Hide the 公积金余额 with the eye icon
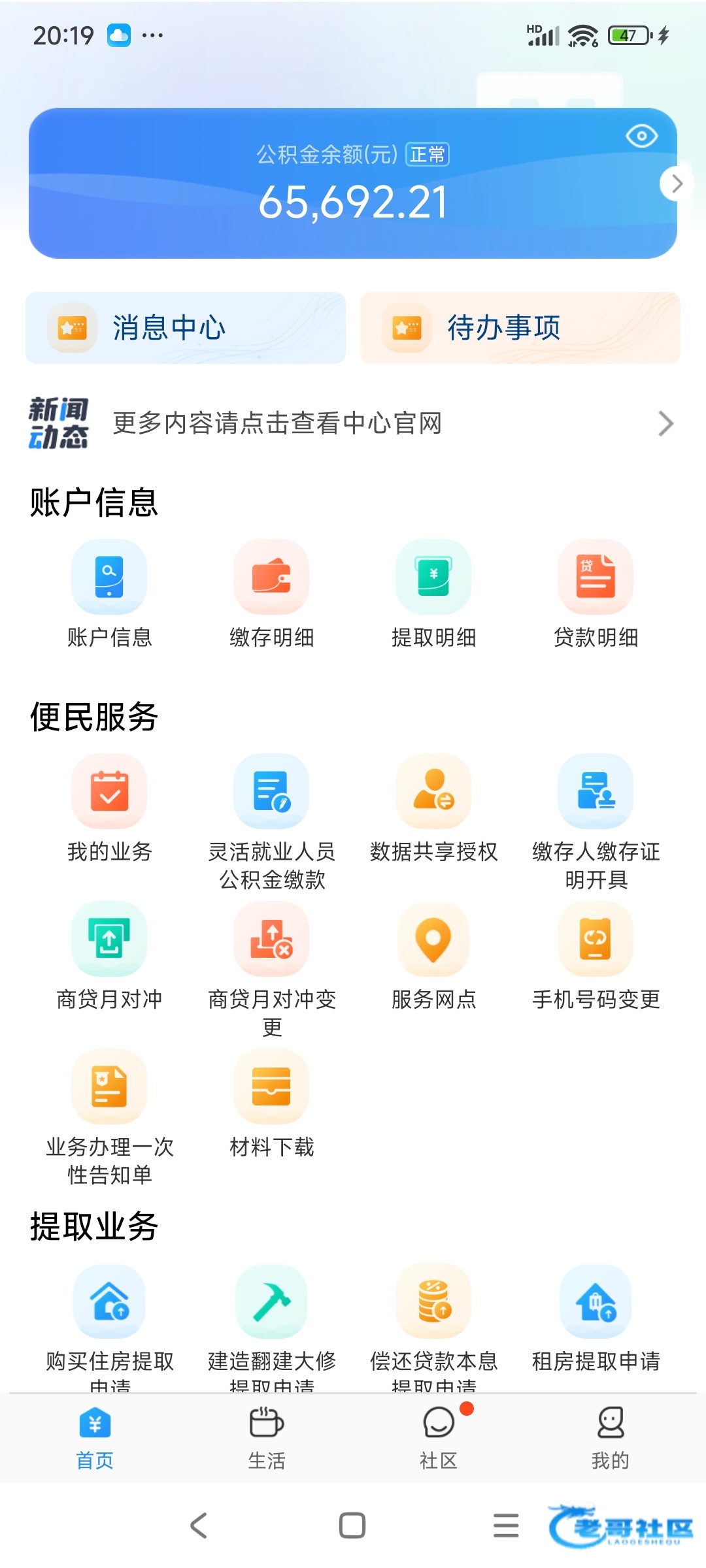 [x=641, y=136]
